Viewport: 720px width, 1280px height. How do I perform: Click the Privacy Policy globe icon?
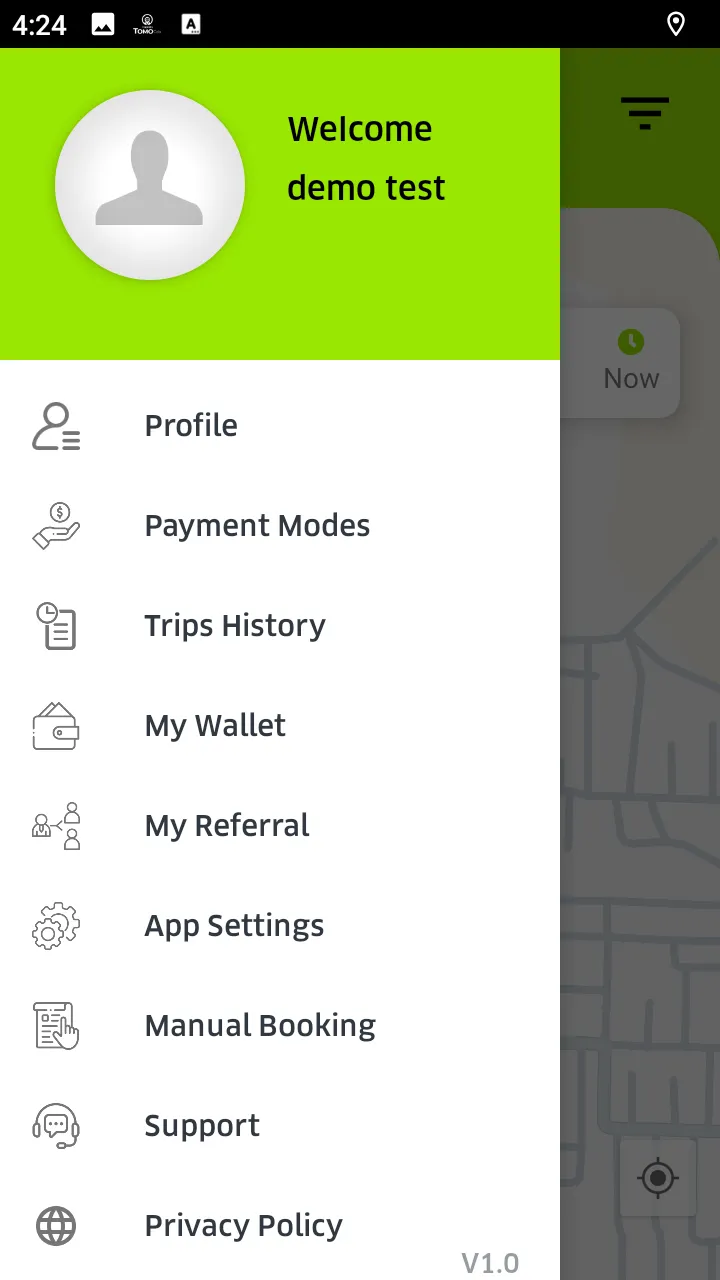[x=55, y=1225]
